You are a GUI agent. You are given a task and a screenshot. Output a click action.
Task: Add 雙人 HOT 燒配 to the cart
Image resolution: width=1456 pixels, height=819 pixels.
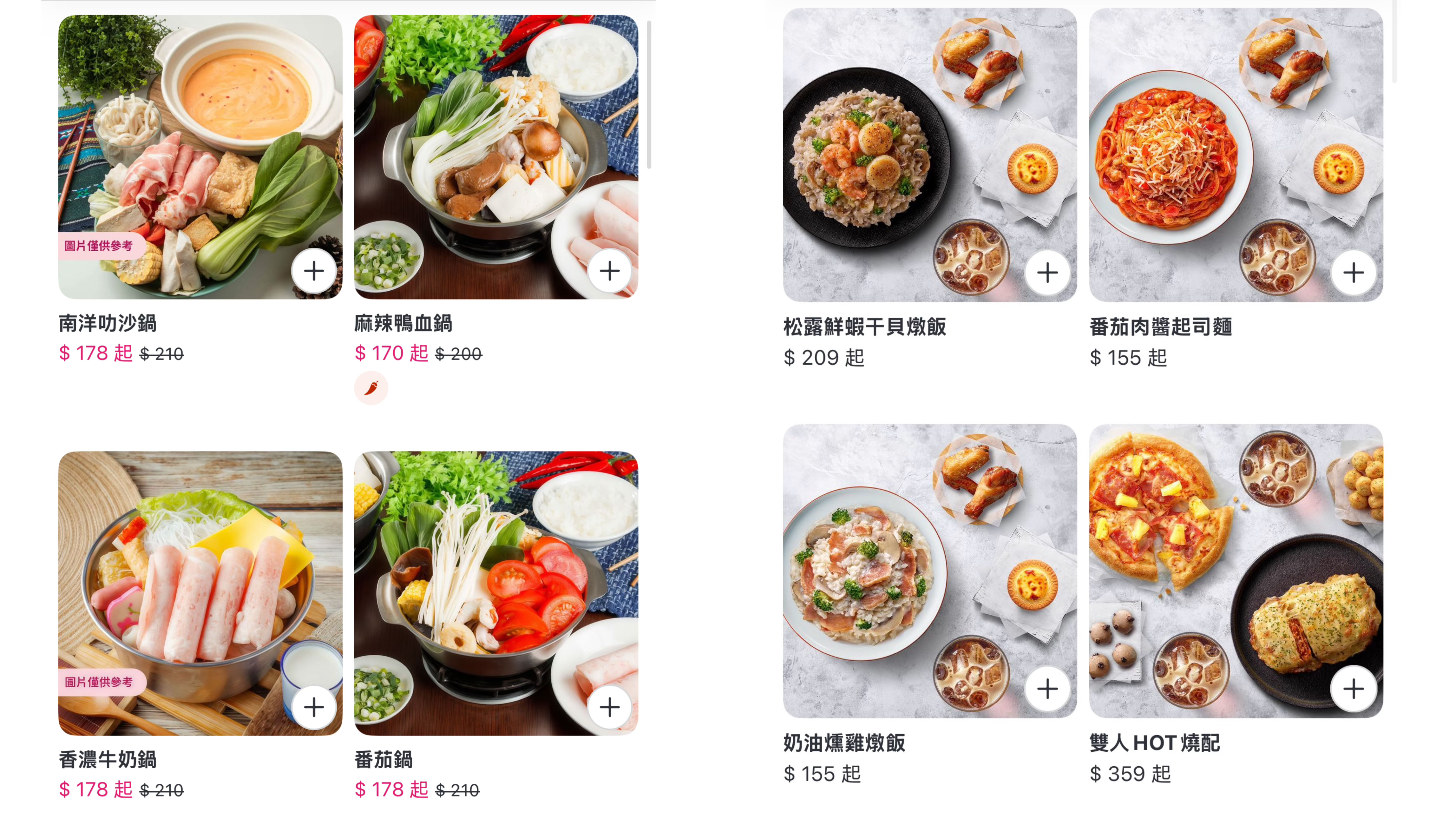(1354, 689)
